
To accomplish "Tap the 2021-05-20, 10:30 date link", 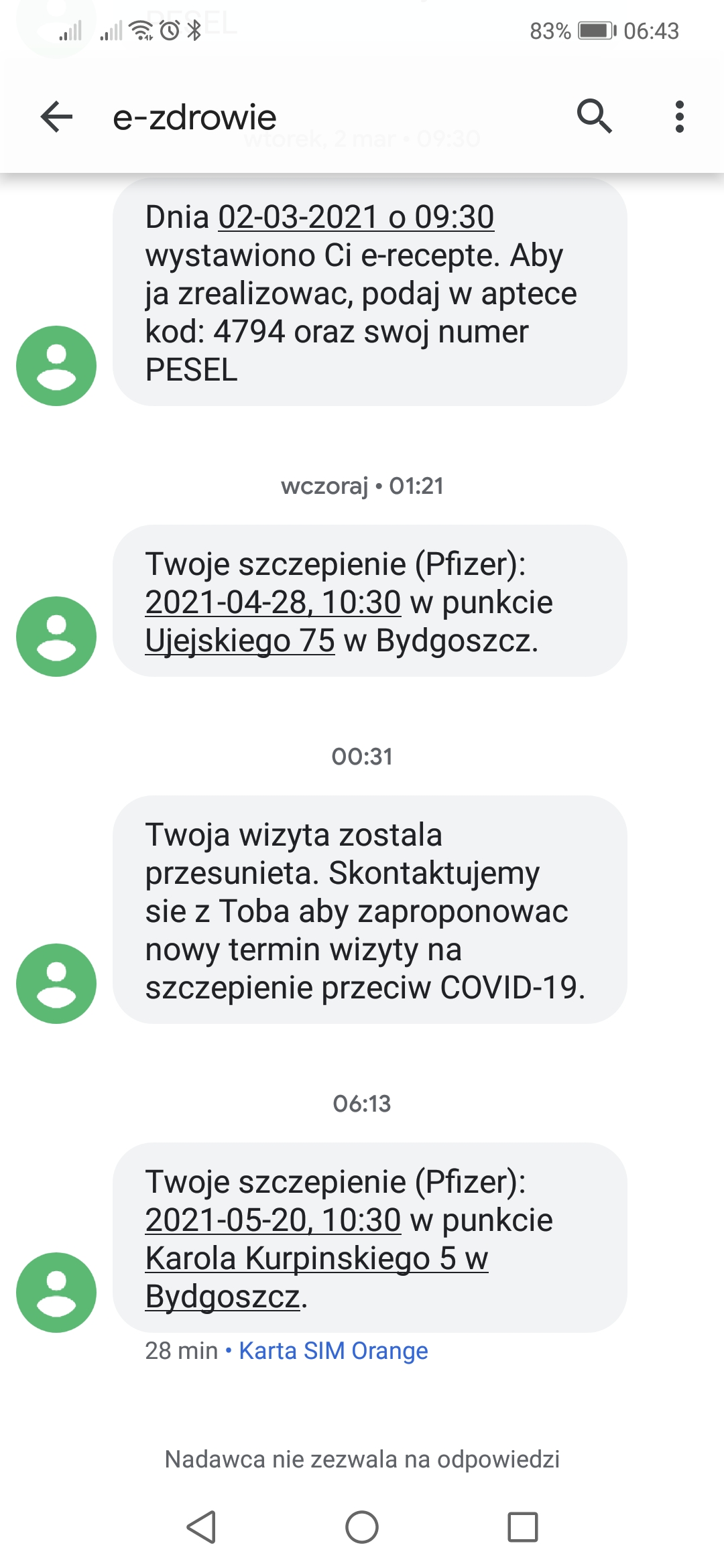I will click(x=273, y=1220).
